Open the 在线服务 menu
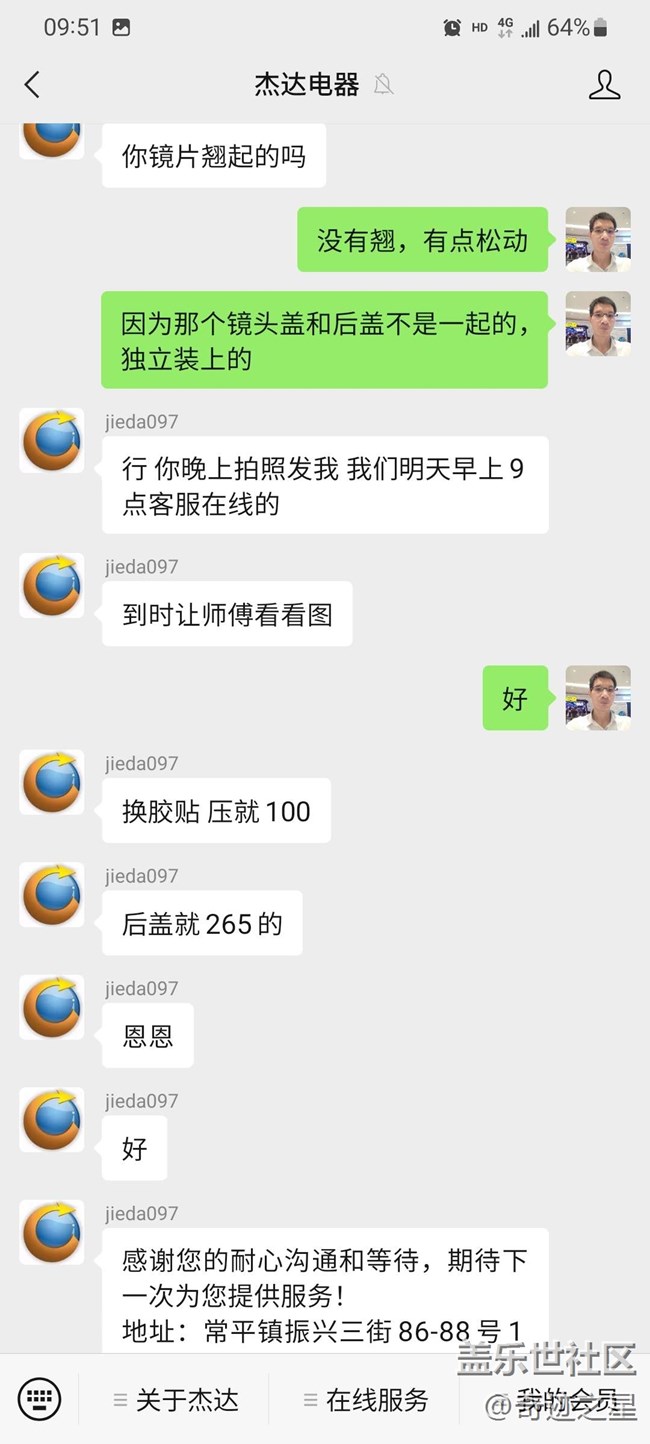The image size is (650, 1444). [366, 1400]
